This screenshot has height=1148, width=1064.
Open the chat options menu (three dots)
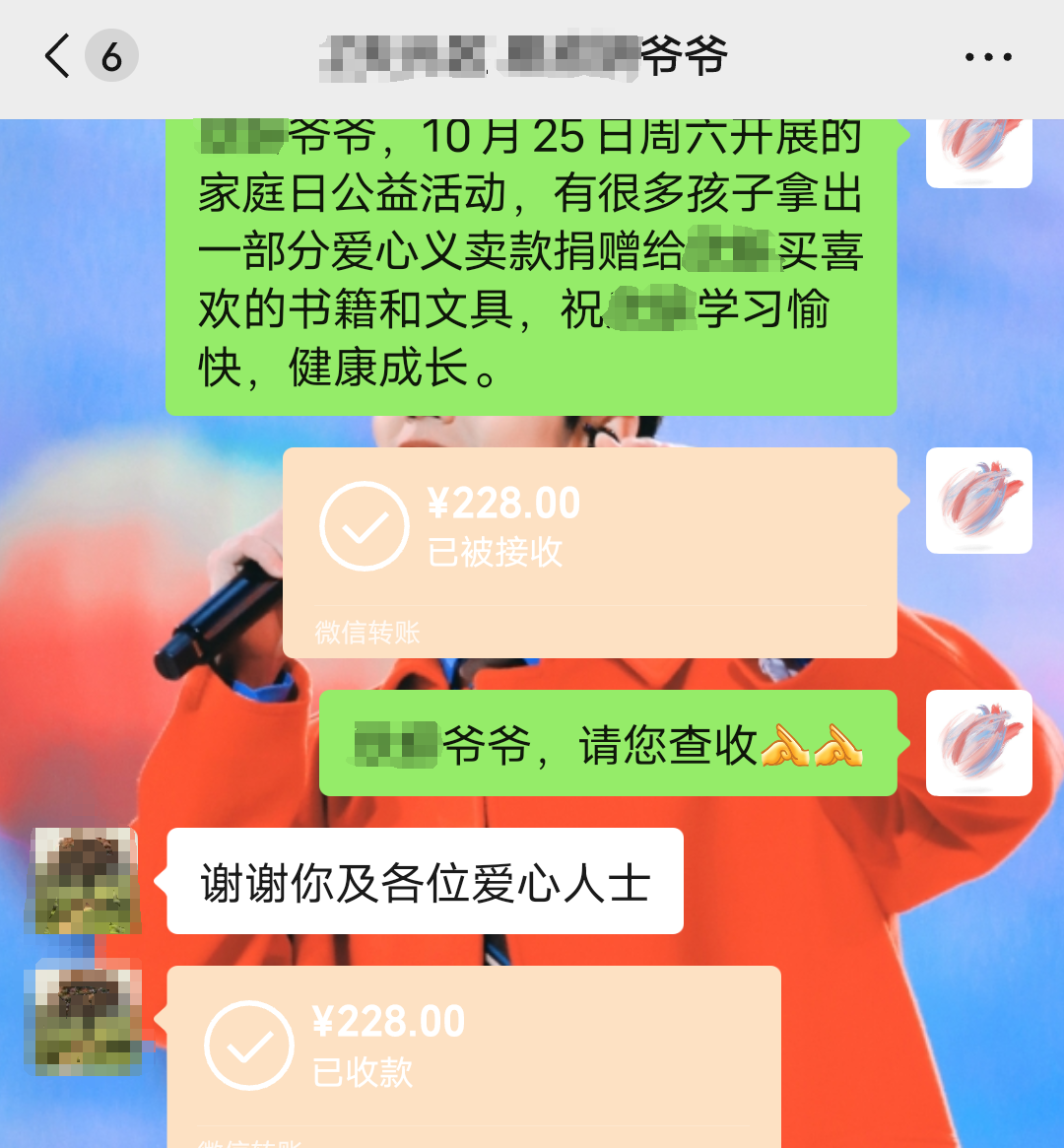click(x=987, y=57)
